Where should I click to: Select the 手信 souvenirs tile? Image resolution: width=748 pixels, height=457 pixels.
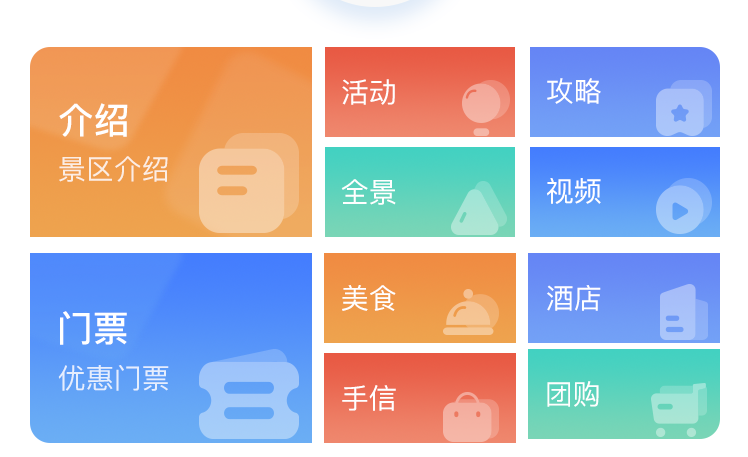(x=419, y=398)
